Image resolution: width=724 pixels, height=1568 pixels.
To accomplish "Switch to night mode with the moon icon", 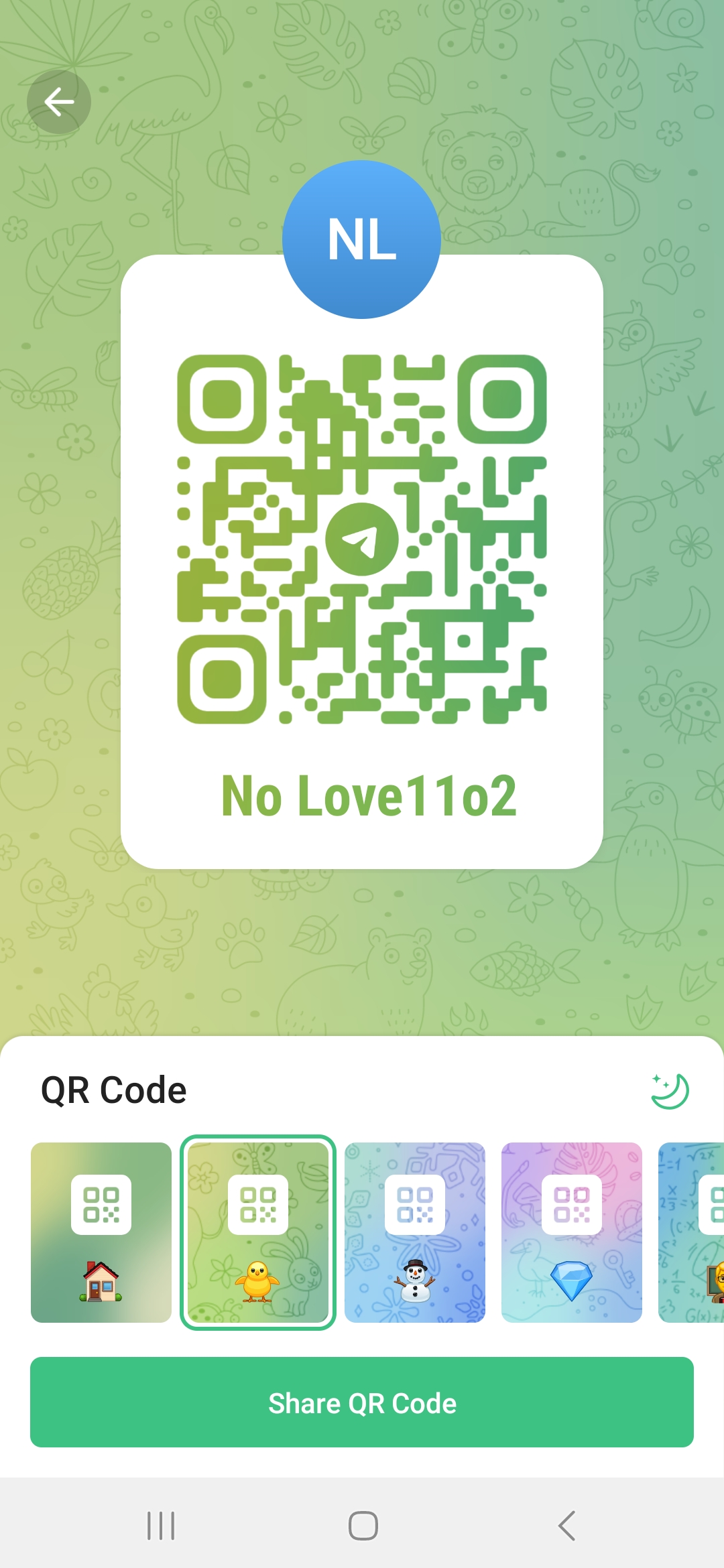I will click(670, 1091).
